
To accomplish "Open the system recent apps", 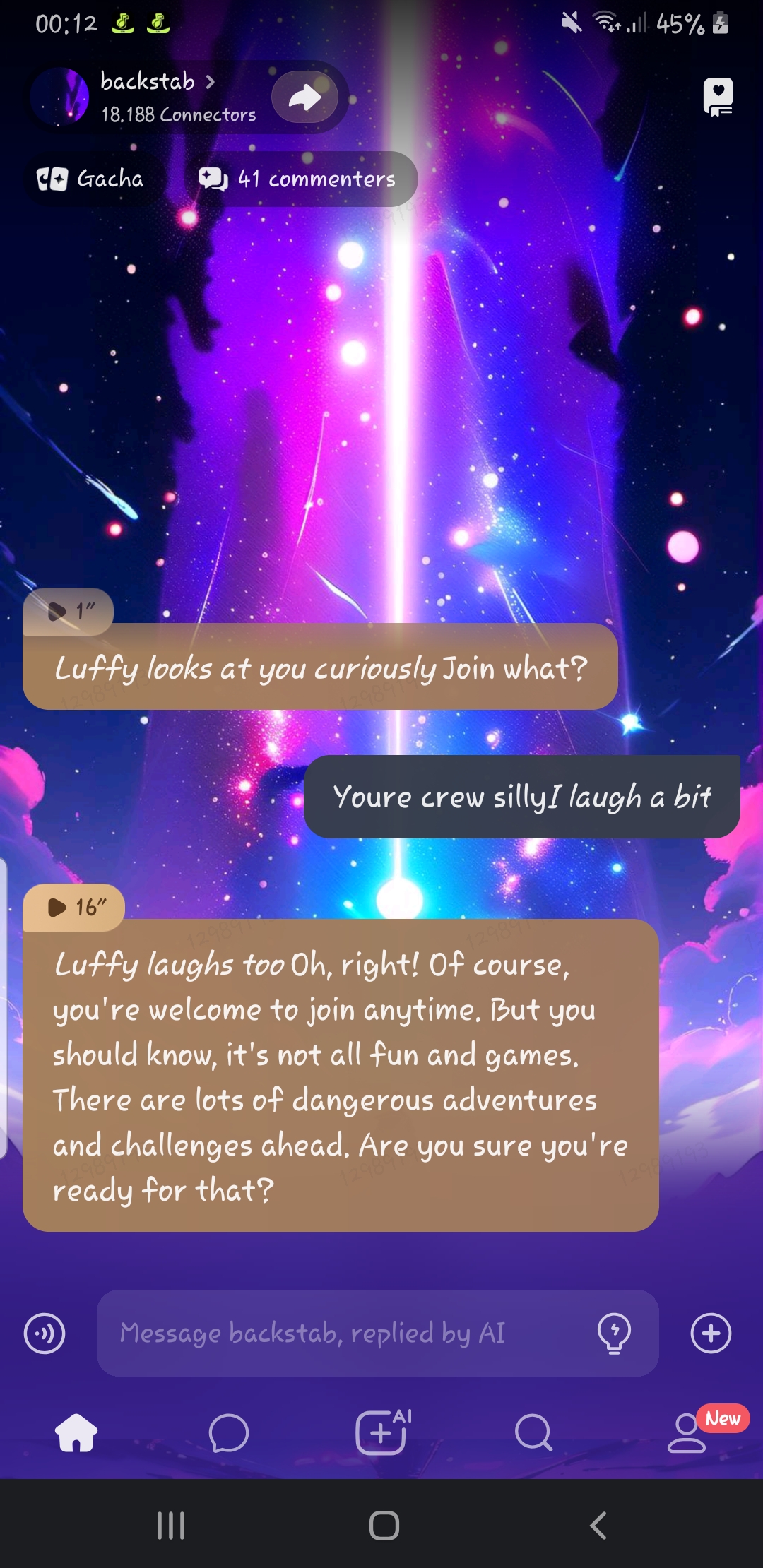I will point(171,1526).
